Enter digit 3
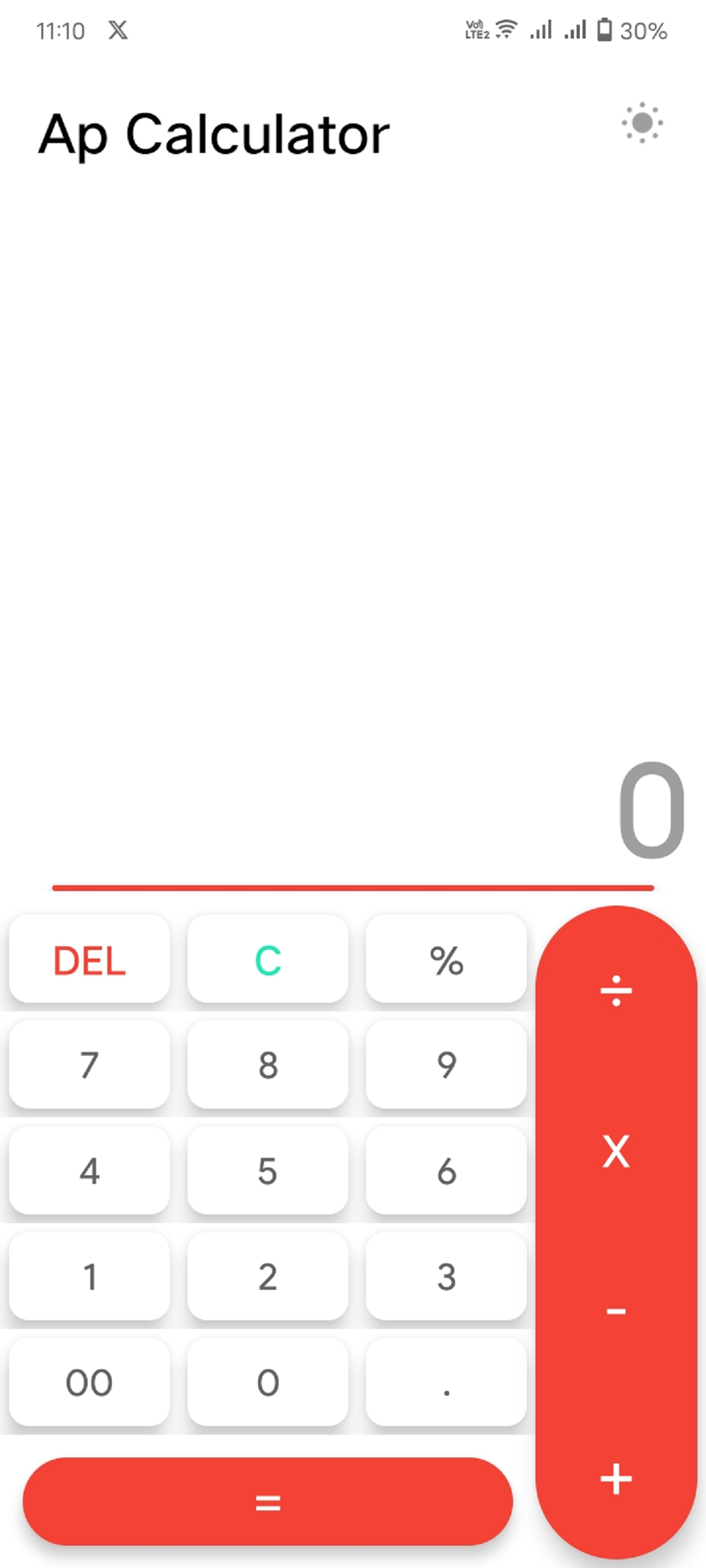 click(x=446, y=1277)
